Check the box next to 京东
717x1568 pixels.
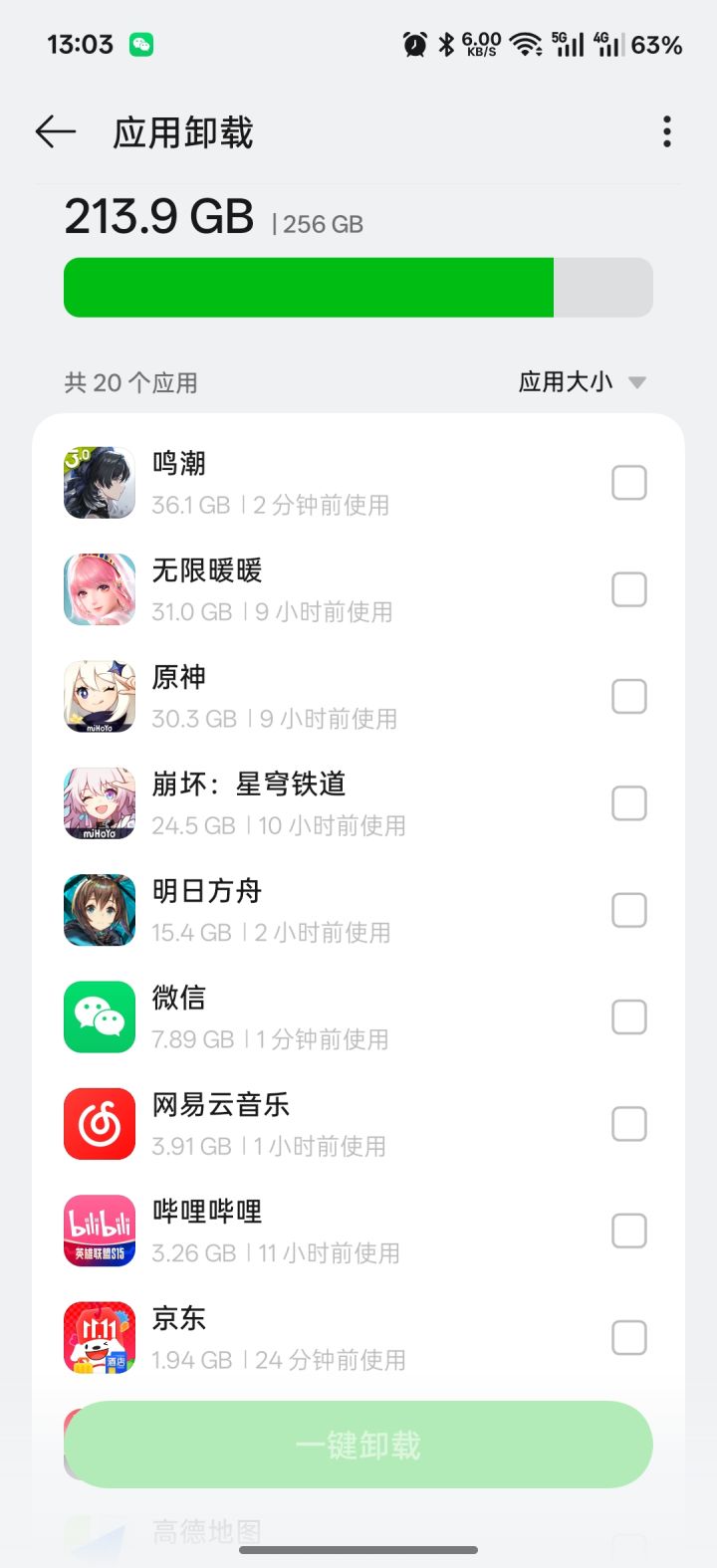point(628,1337)
